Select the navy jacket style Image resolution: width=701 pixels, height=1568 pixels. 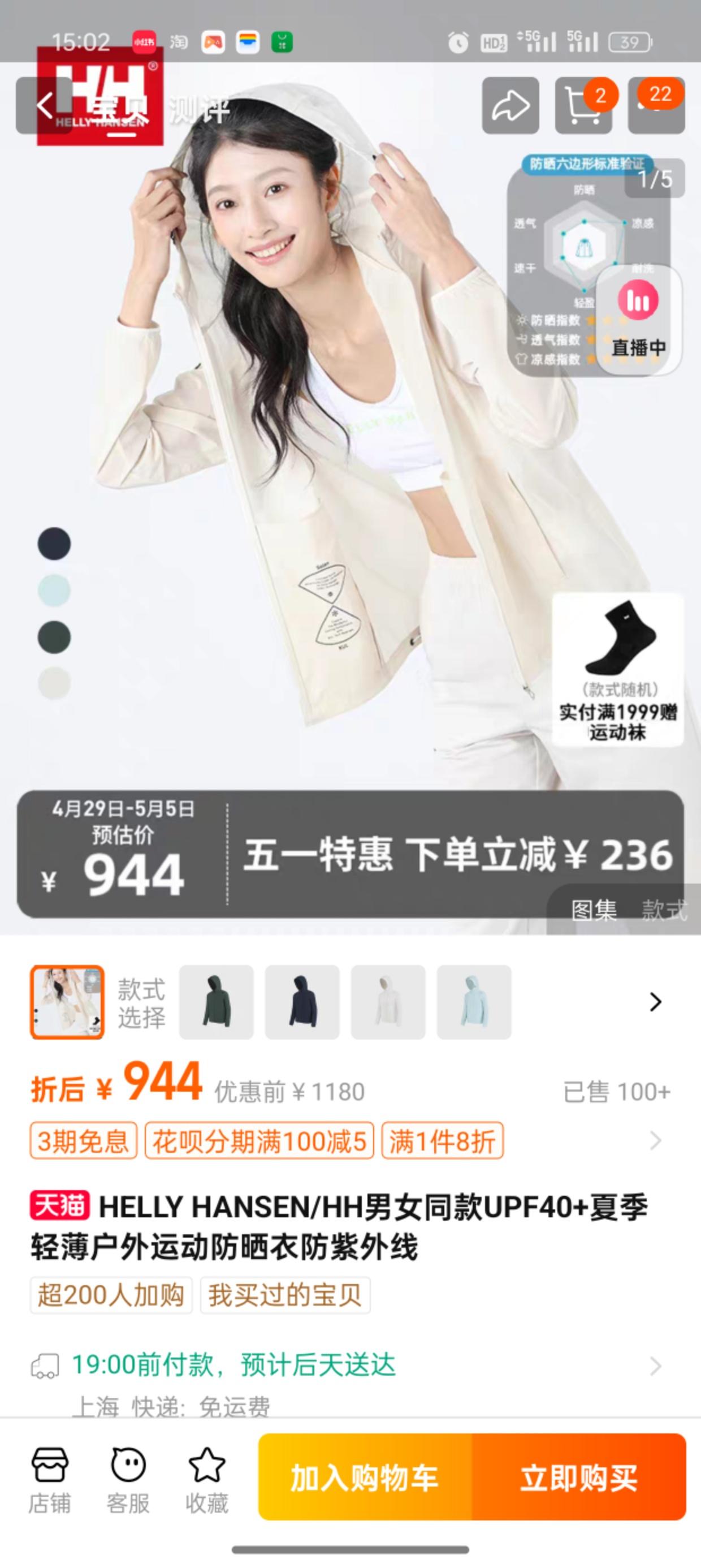(302, 1002)
